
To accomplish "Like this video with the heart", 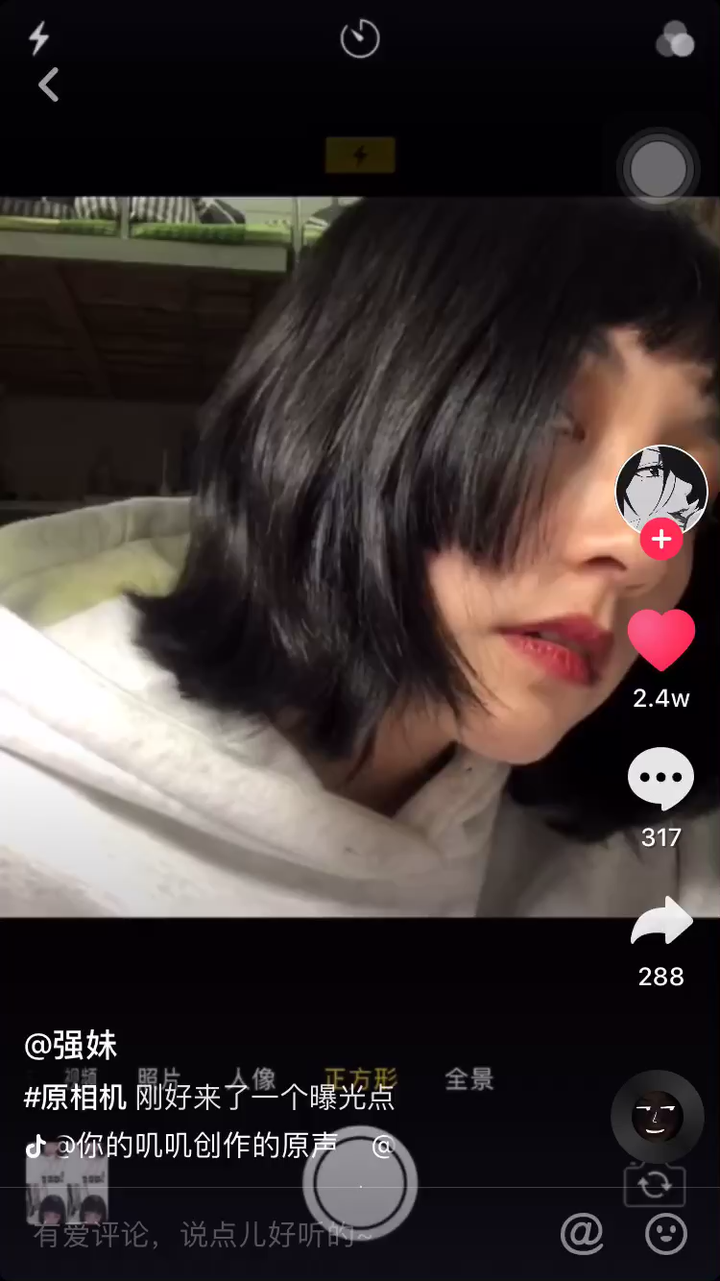I will pos(661,640).
